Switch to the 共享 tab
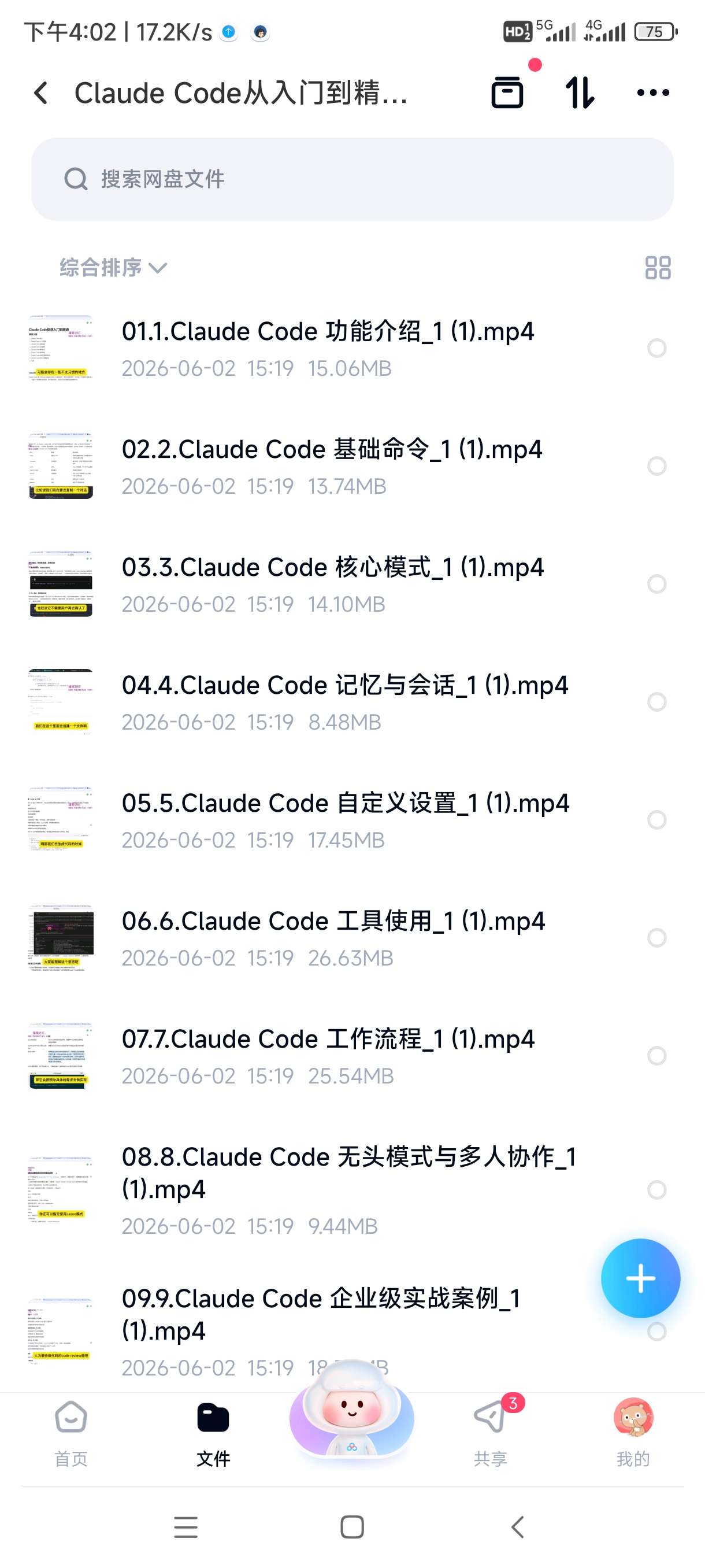Viewport: 705px width, 1568px height. [x=490, y=1433]
